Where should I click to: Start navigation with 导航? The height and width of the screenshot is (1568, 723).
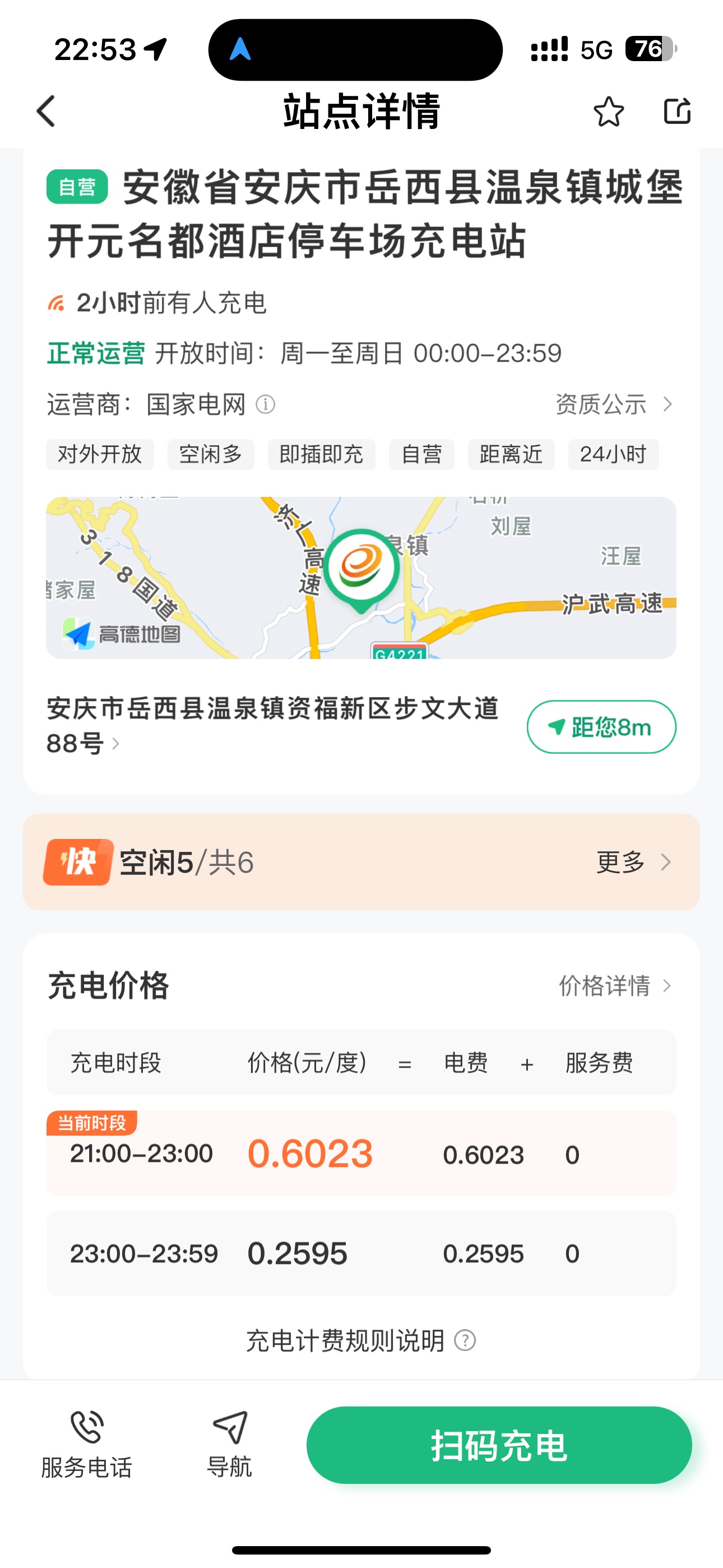coord(229,1445)
